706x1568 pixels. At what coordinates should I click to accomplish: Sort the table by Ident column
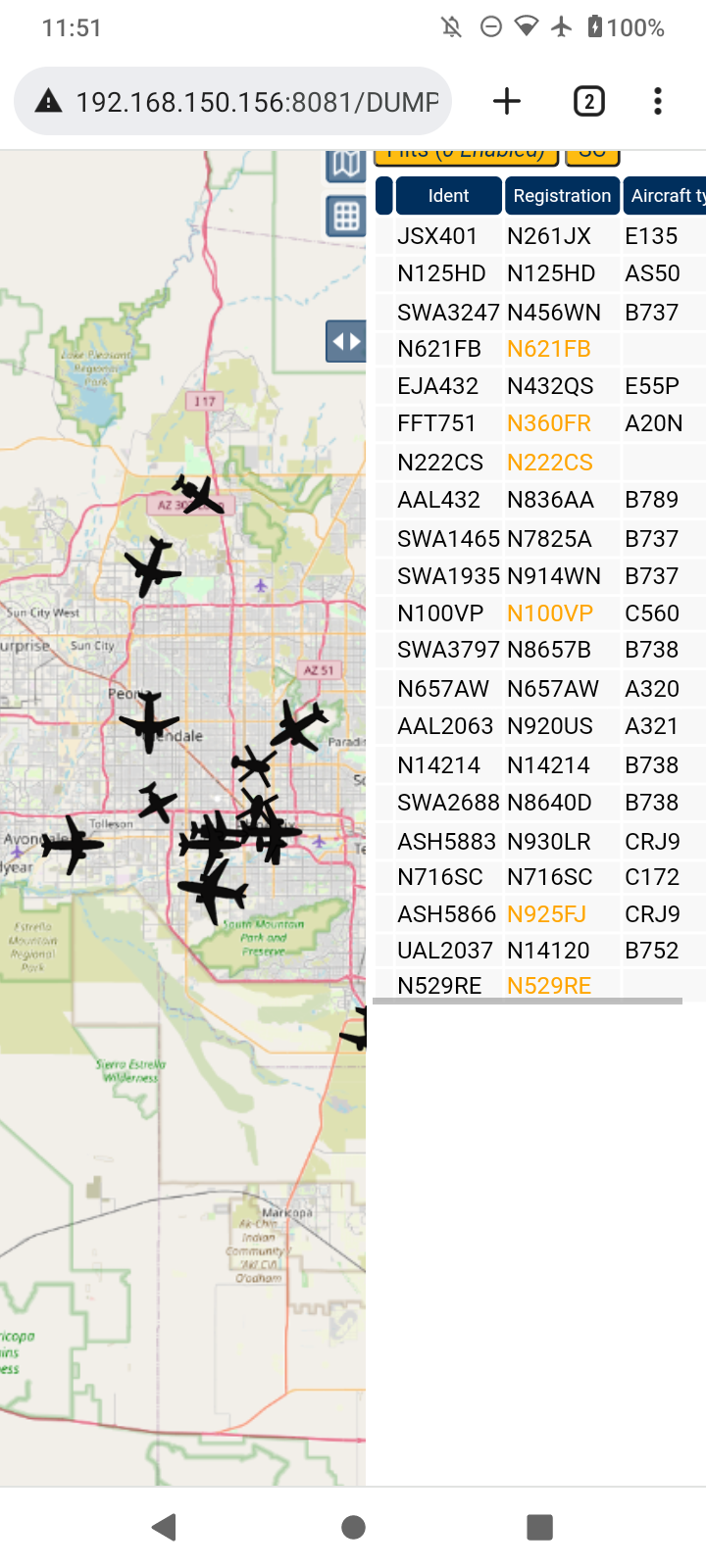click(449, 196)
